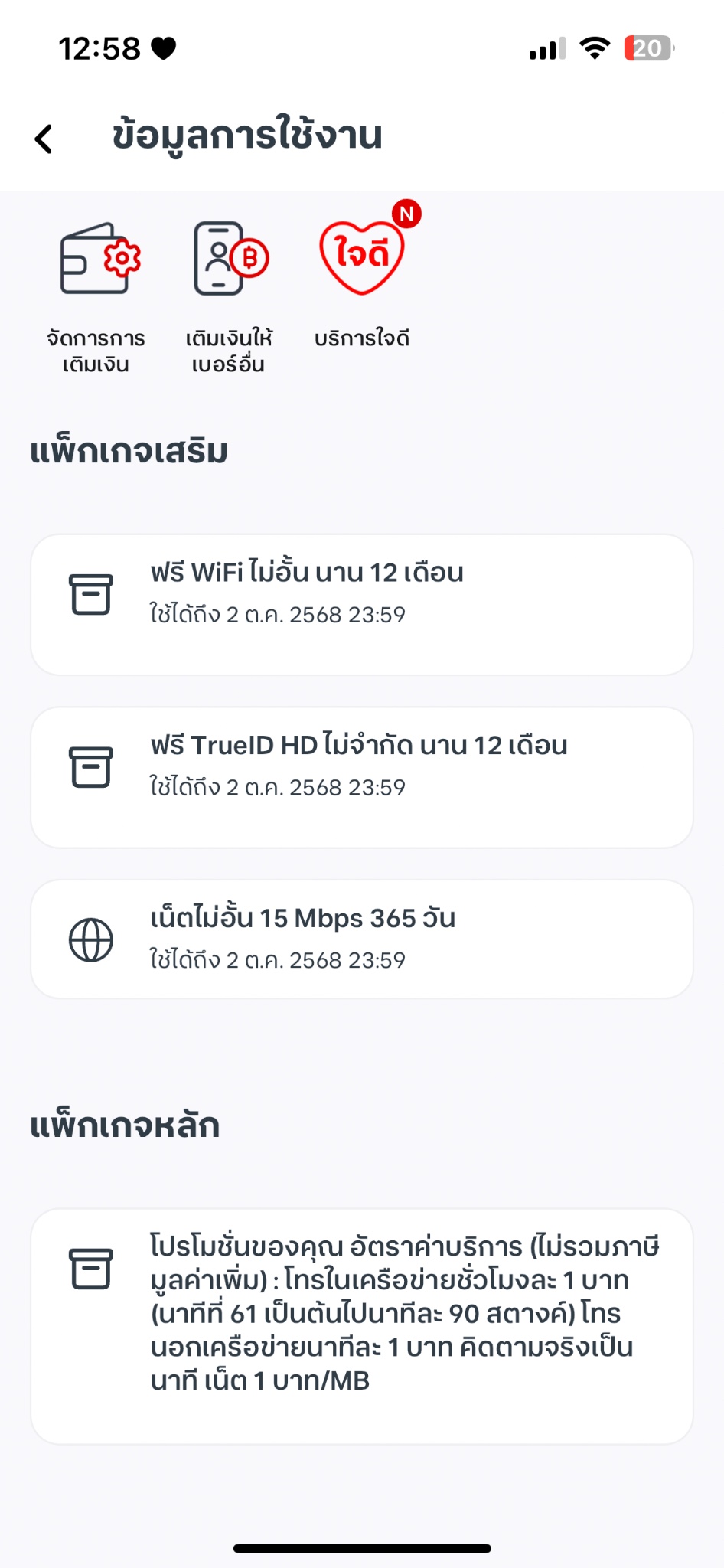Go back from ข้อมูลการใช้งาน screen
The width and height of the screenshot is (724, 1568).
pyautogui.click(x=44, y=139)
